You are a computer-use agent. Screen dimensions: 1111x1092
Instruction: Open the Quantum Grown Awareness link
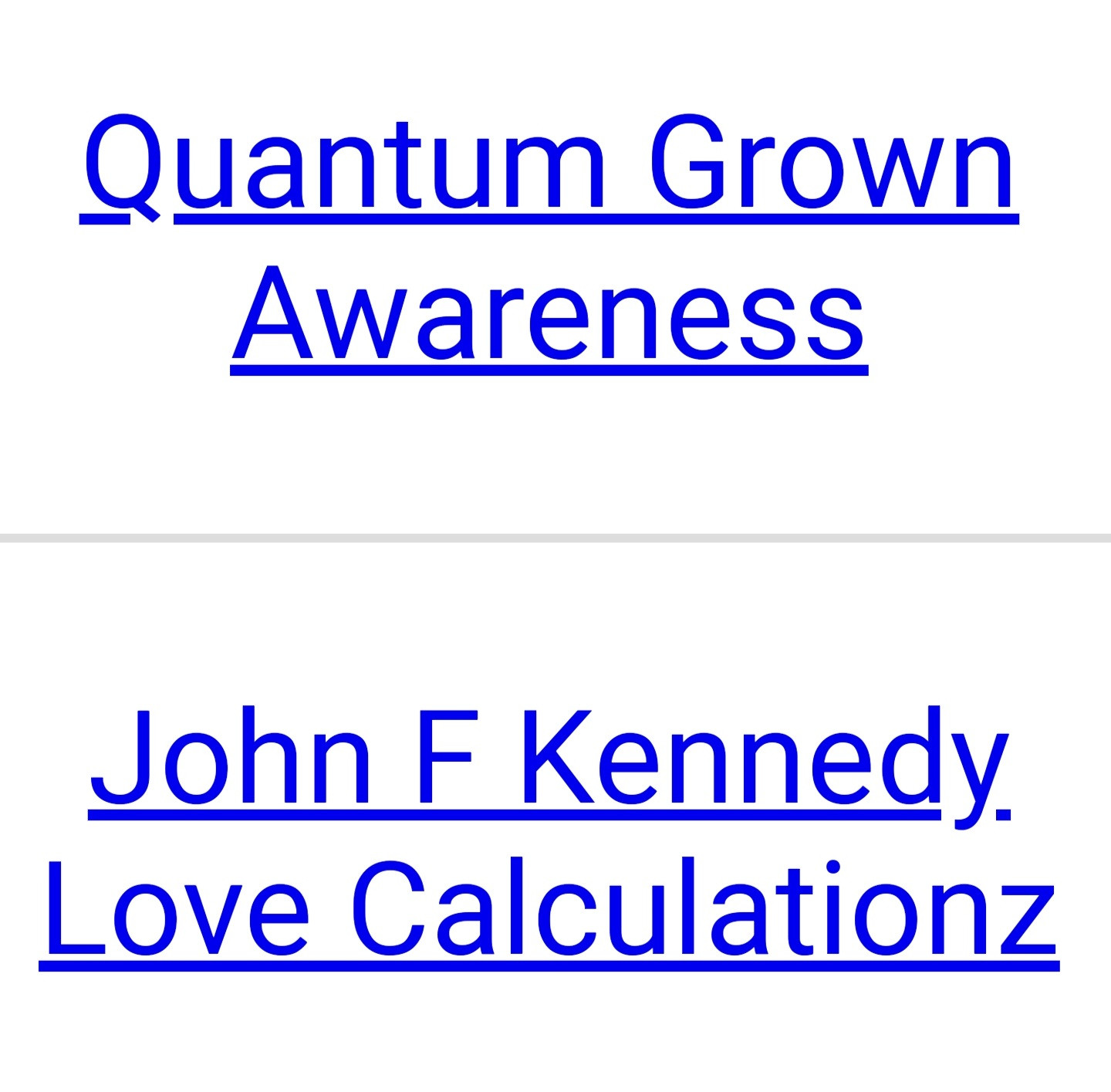click(549, 239)
